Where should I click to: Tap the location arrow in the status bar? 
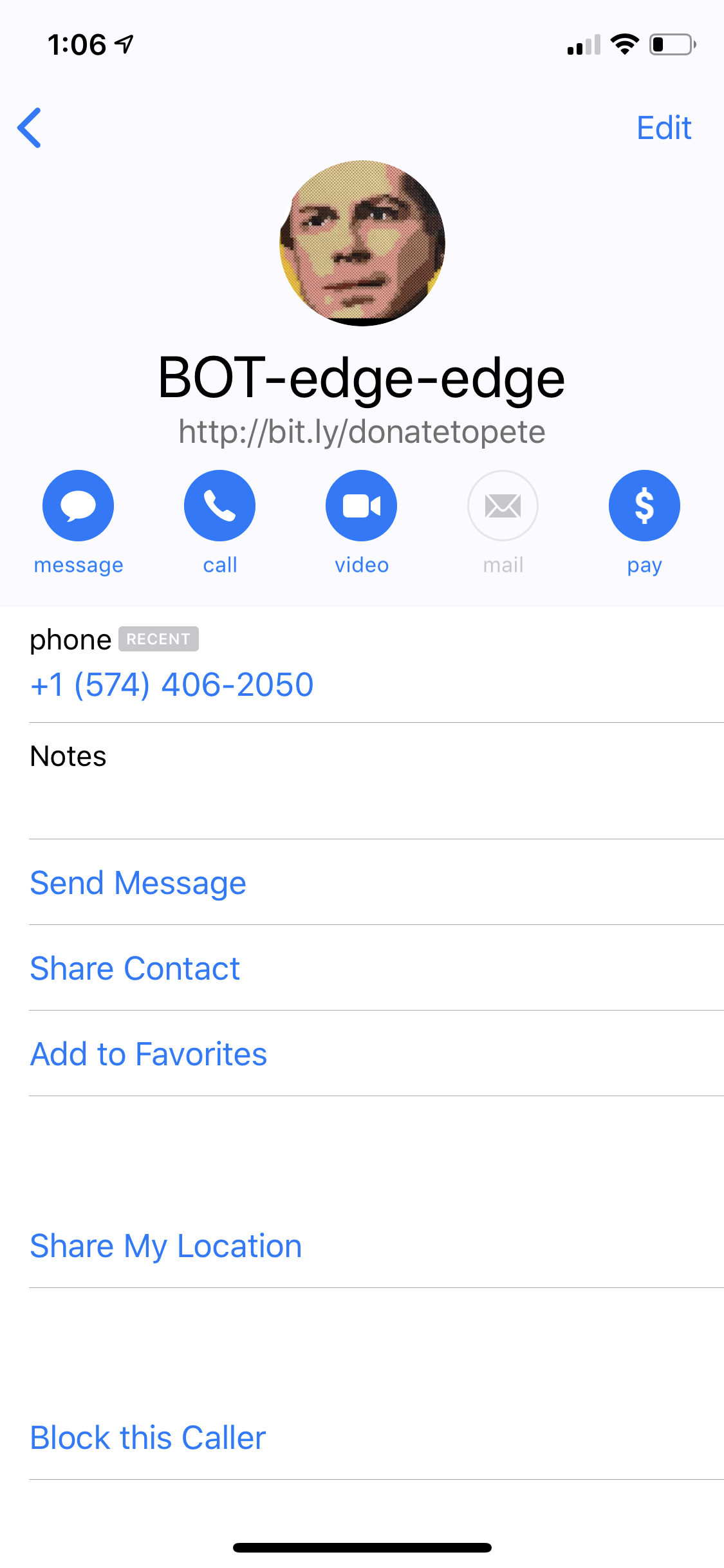pyautogui.click(x=122, y=42)
